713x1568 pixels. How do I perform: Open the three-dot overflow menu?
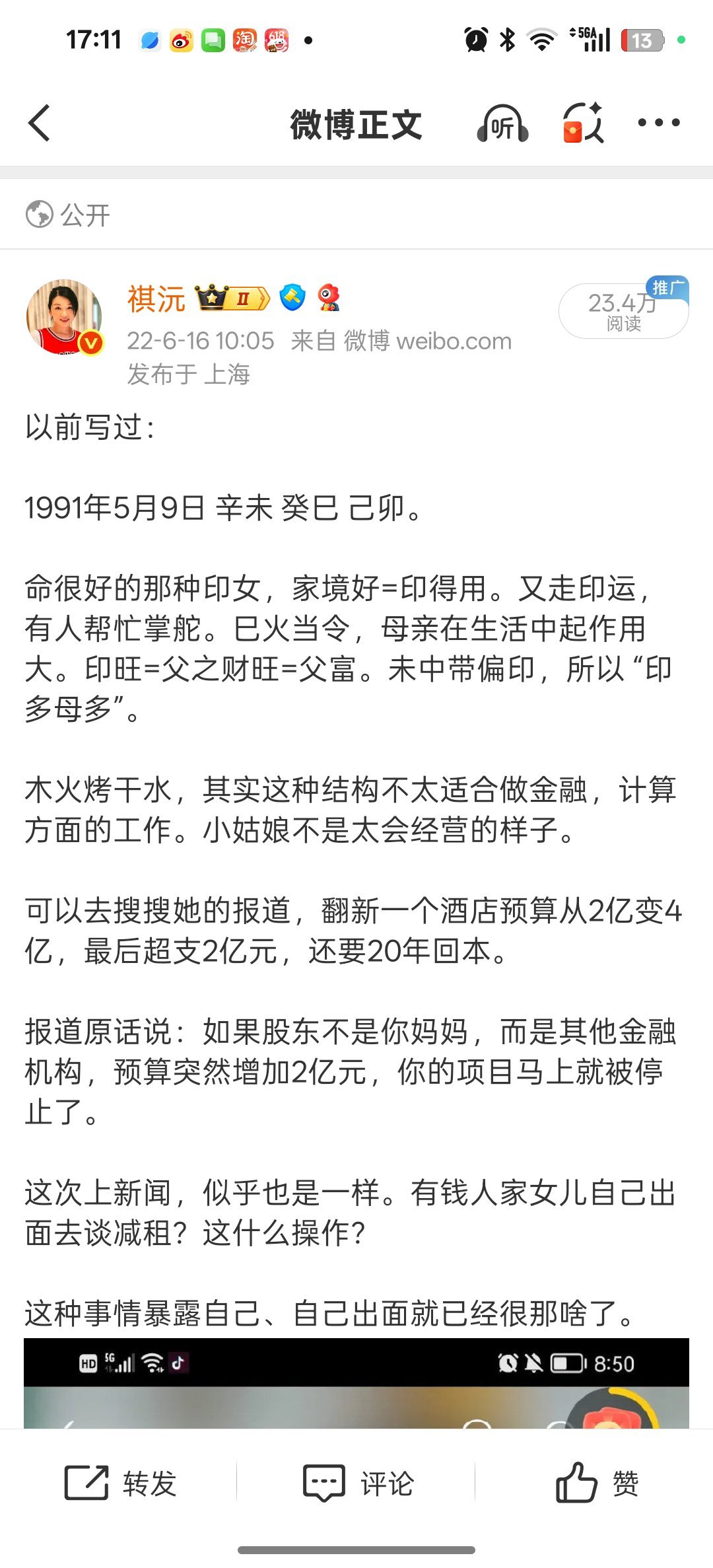click(658, 122)
